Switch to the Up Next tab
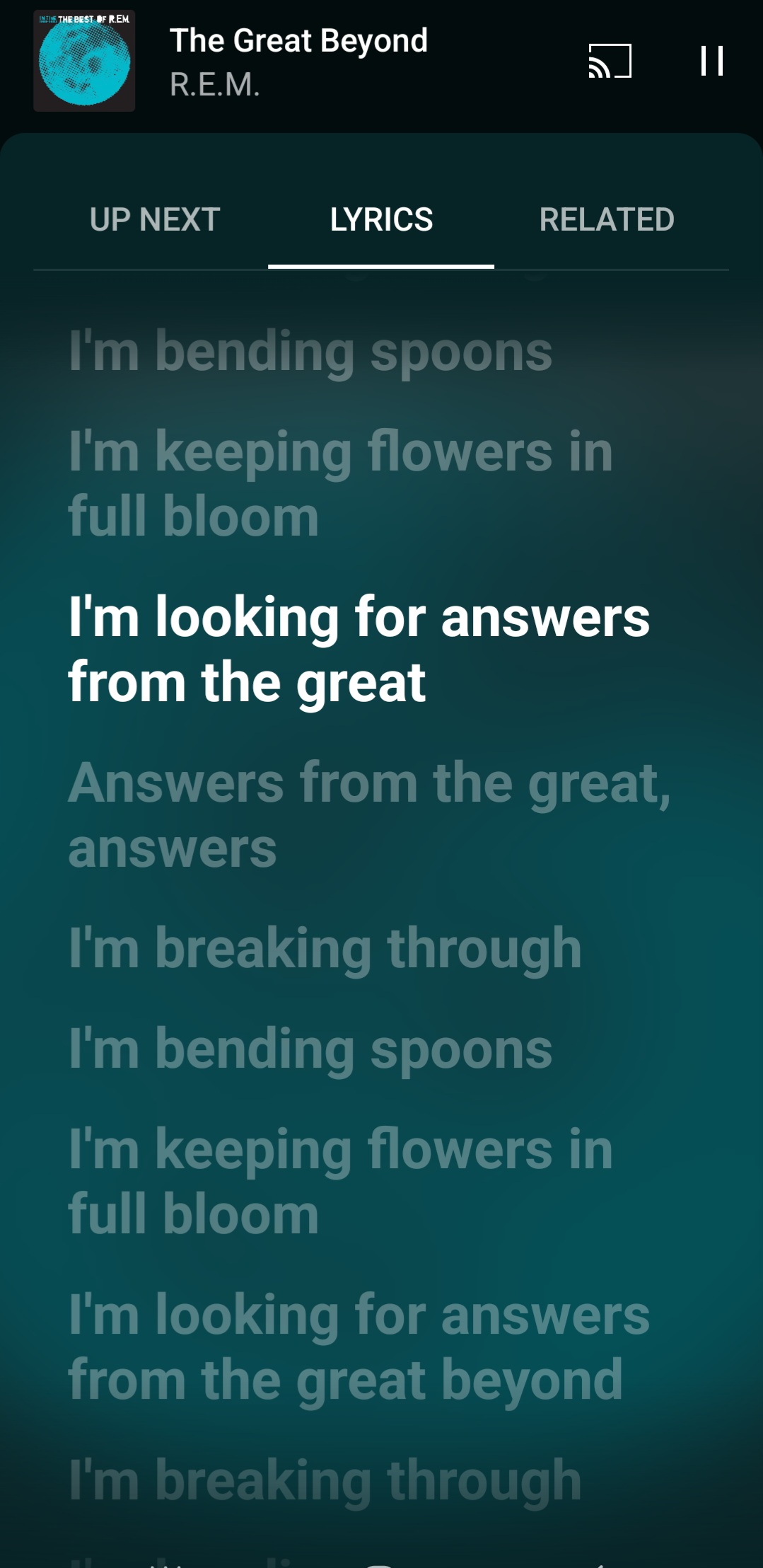This screenshot has height=1568, width=763. 155,219
